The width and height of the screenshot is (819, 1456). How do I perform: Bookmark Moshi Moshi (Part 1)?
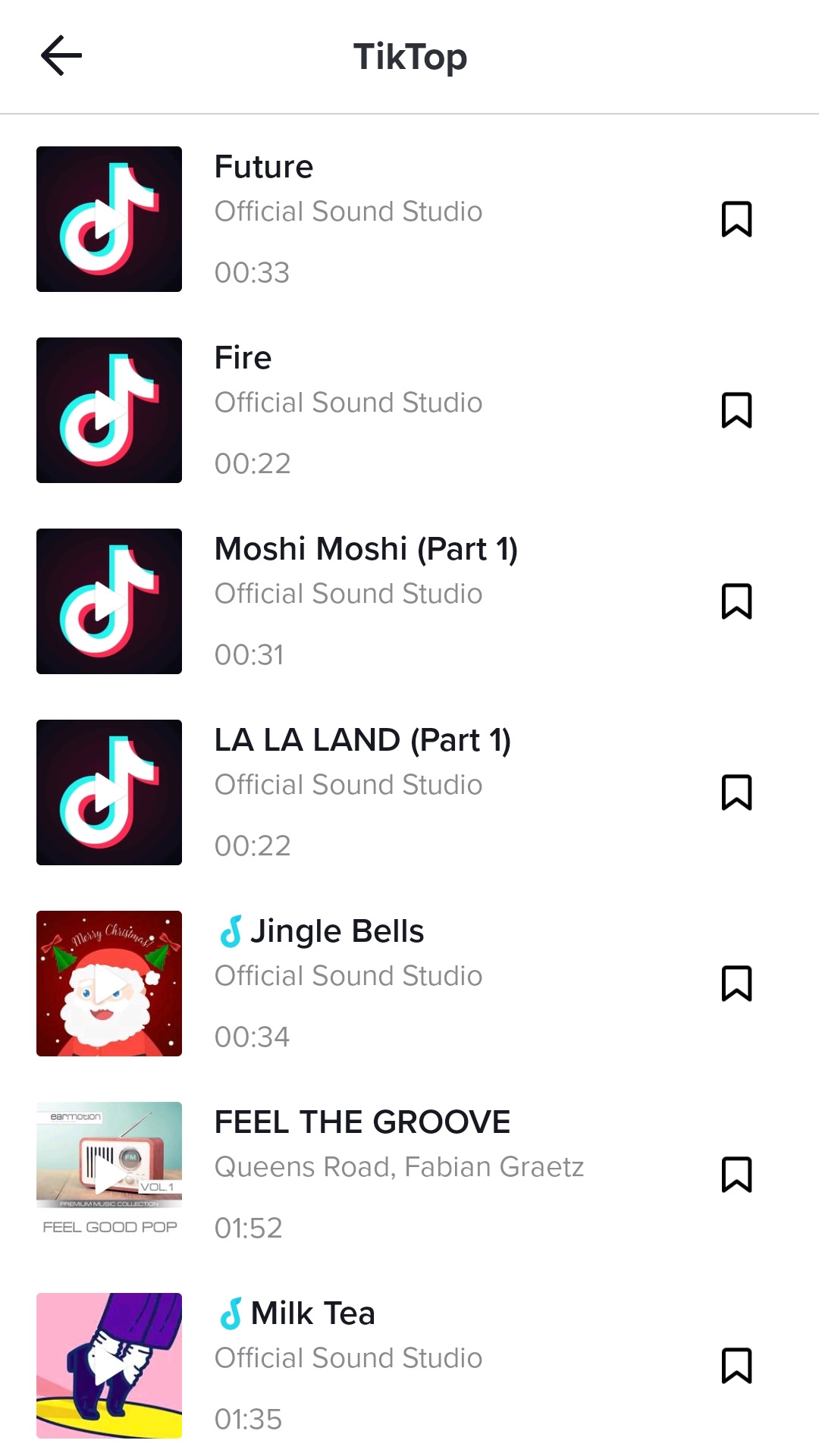[x=736, y=601]
